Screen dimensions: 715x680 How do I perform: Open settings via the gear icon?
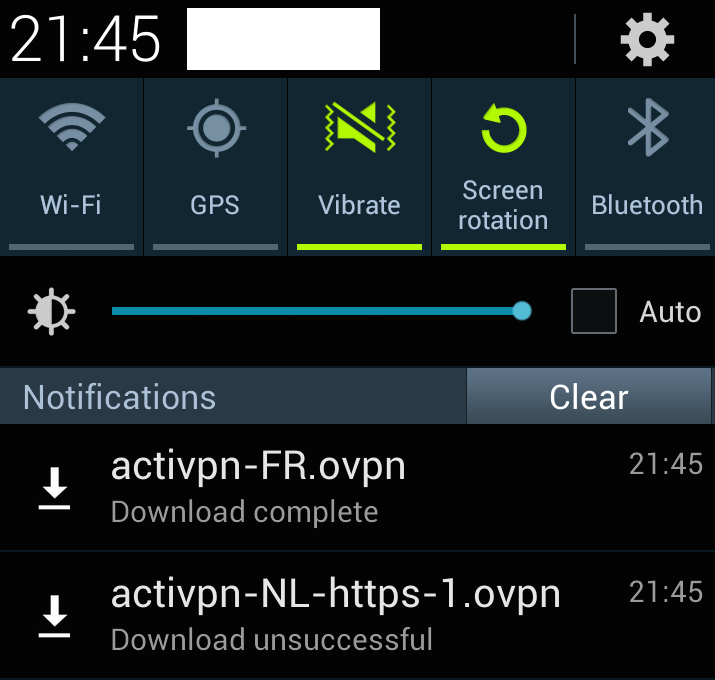pos(647,39)
